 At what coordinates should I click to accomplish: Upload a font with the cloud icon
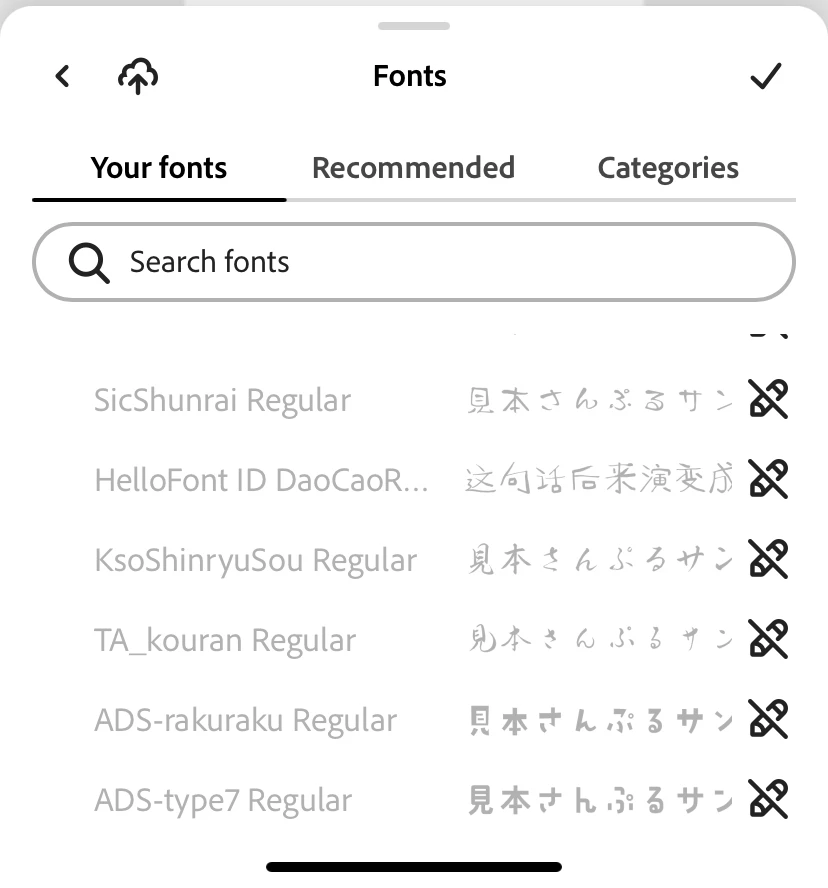pos(138,76)
